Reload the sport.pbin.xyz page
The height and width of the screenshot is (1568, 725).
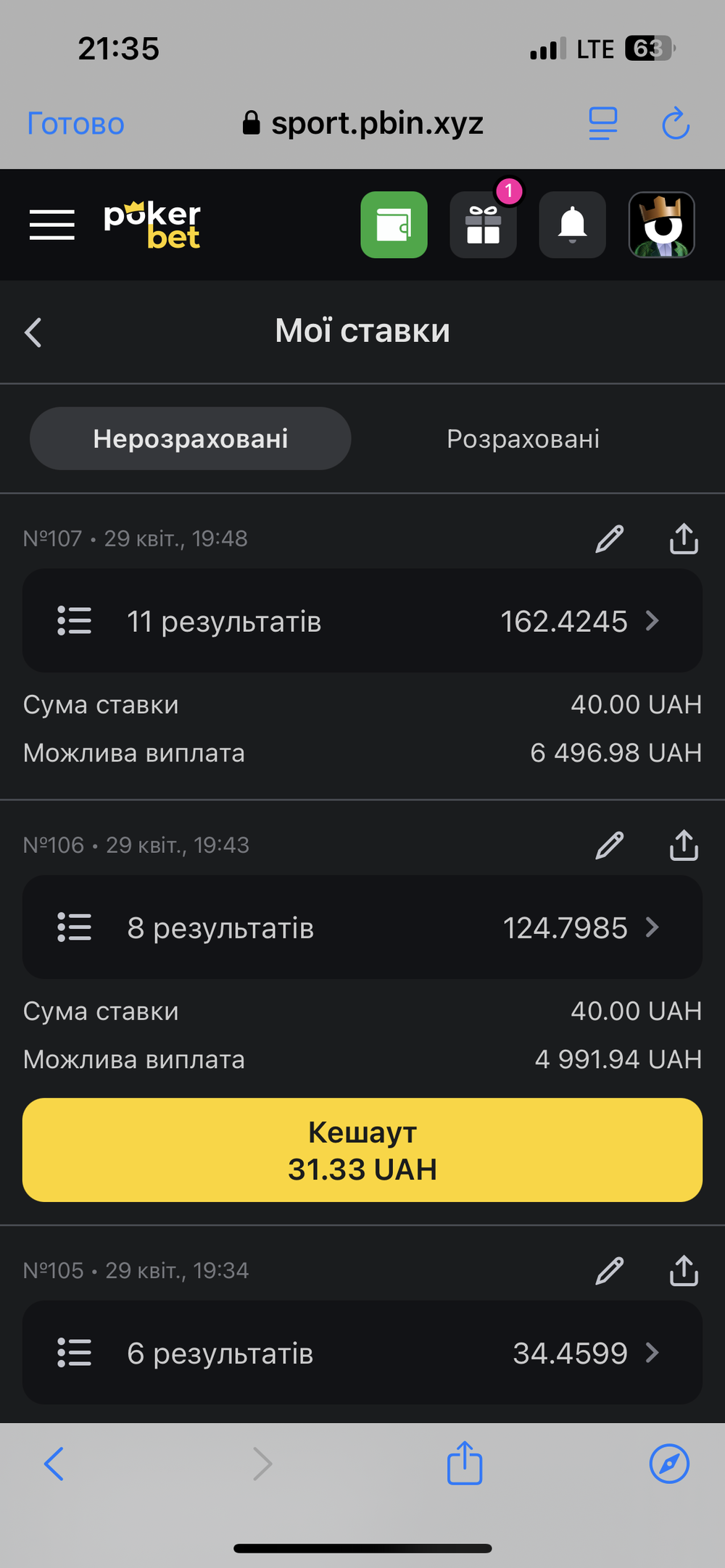coord(676,123)
